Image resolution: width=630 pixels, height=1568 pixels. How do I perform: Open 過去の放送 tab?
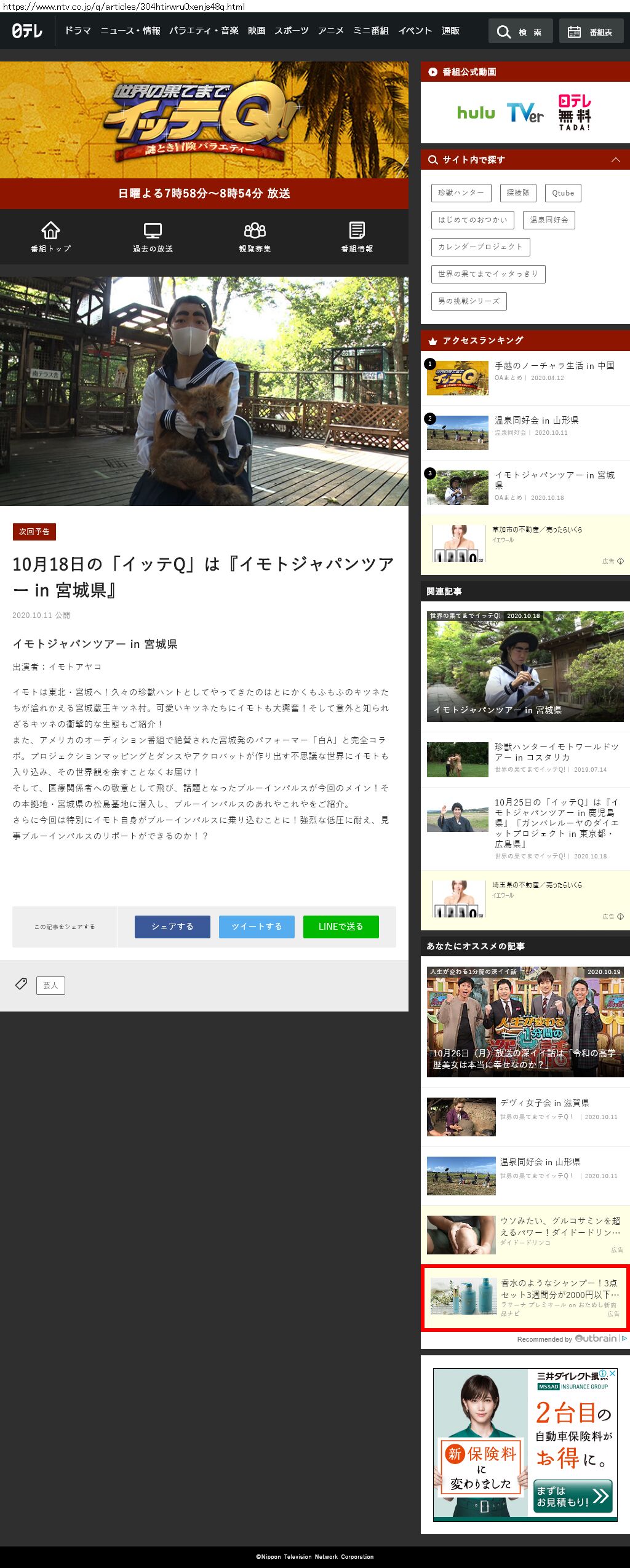[x=153, y=237]
